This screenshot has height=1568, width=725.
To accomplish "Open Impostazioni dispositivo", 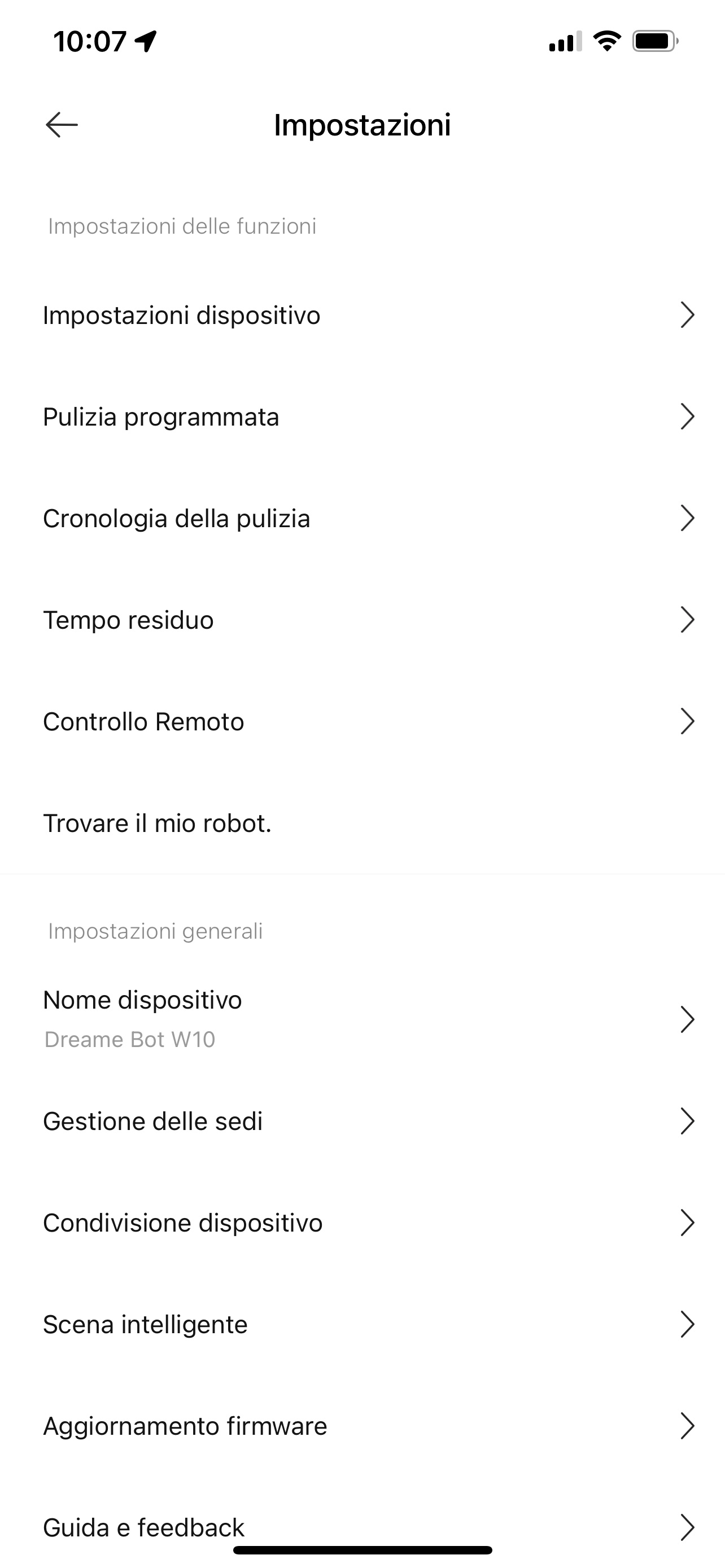I will (362, 316).
